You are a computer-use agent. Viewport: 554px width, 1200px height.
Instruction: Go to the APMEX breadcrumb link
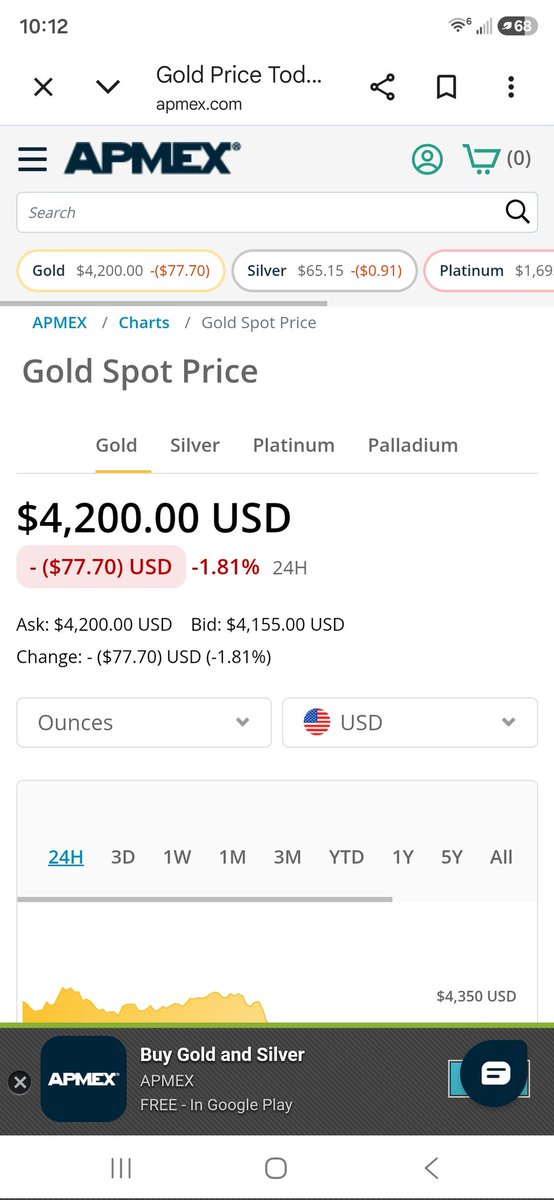60,322
